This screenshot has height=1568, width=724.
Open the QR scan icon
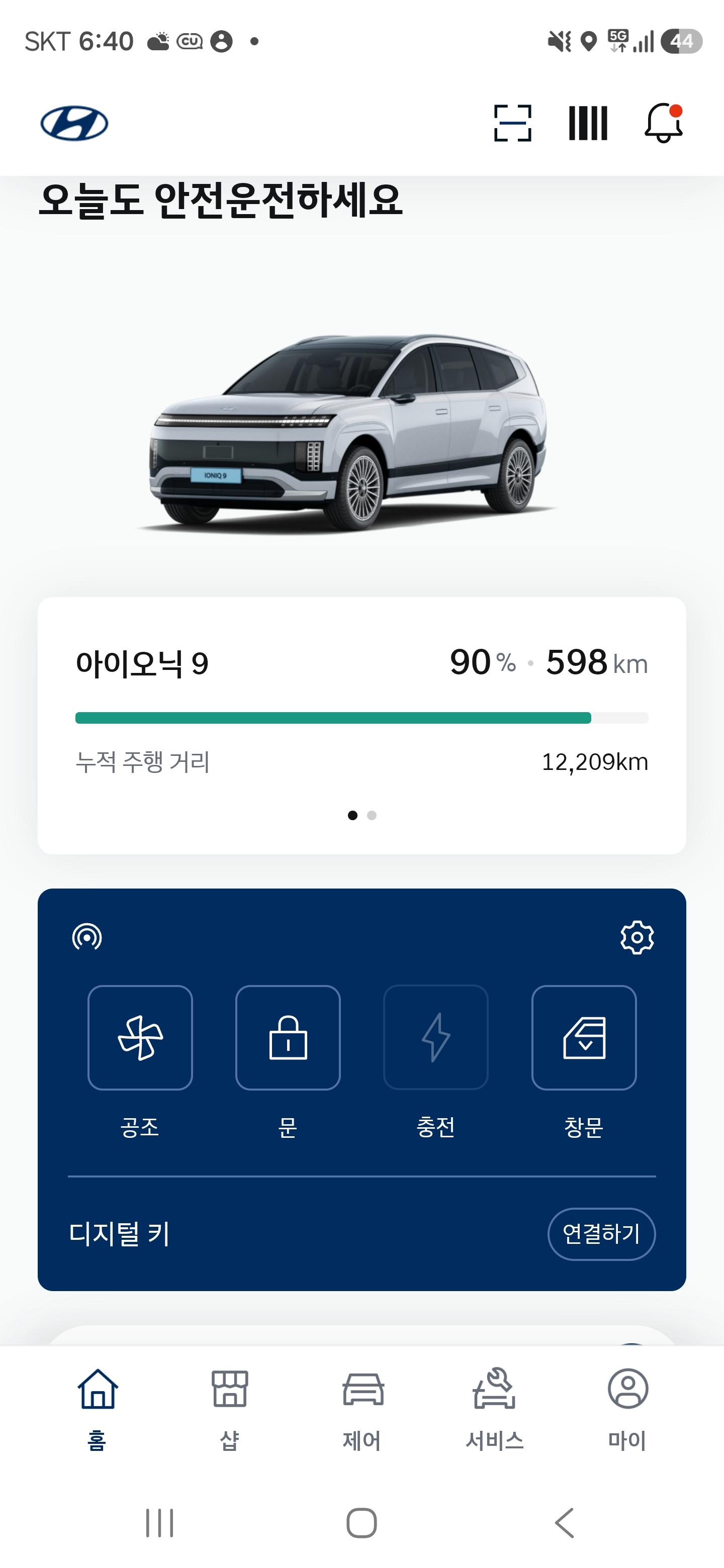point(512,123)
